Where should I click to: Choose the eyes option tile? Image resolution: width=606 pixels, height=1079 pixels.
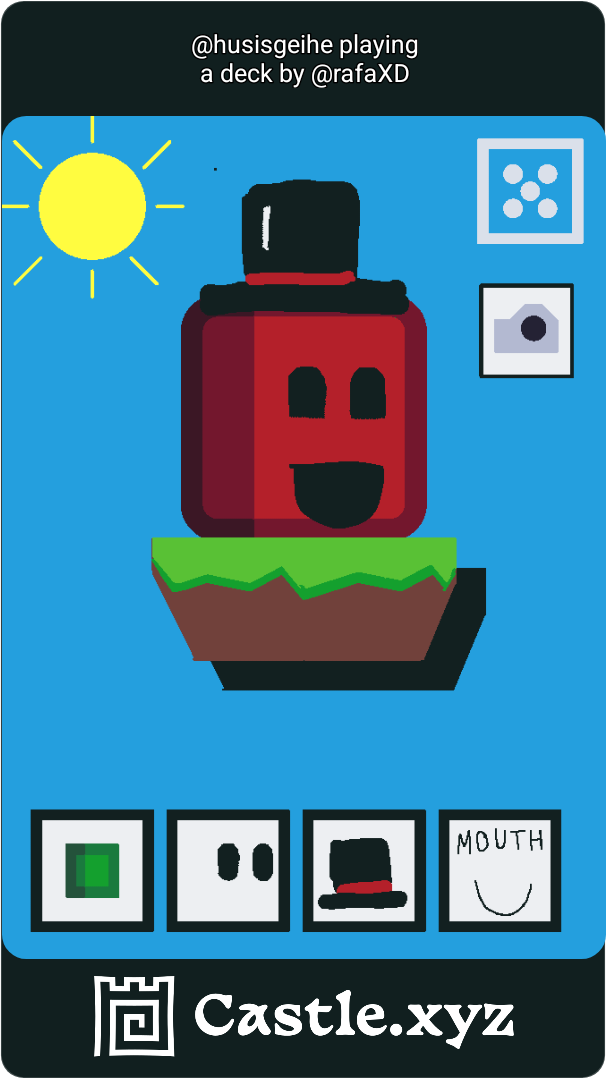[228, 870]
